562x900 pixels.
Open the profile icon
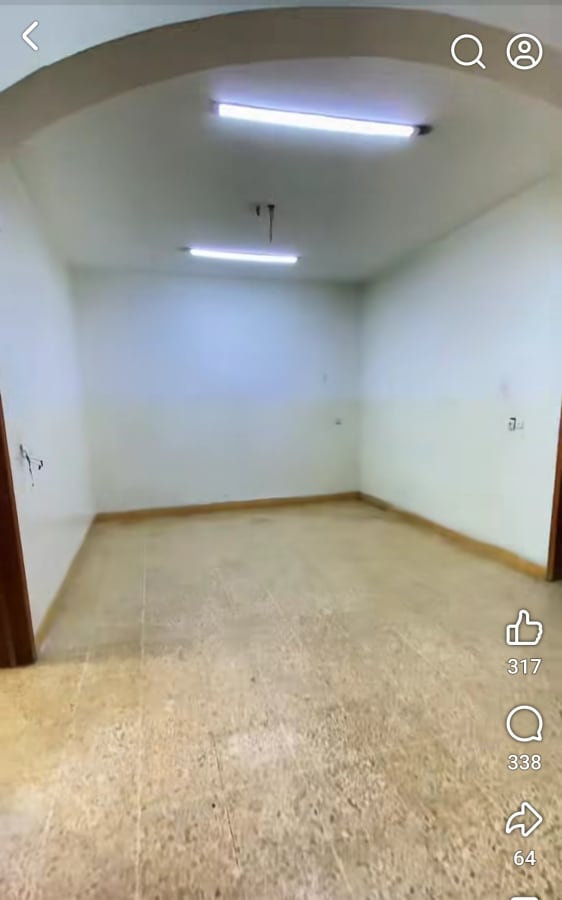point(524,52)
